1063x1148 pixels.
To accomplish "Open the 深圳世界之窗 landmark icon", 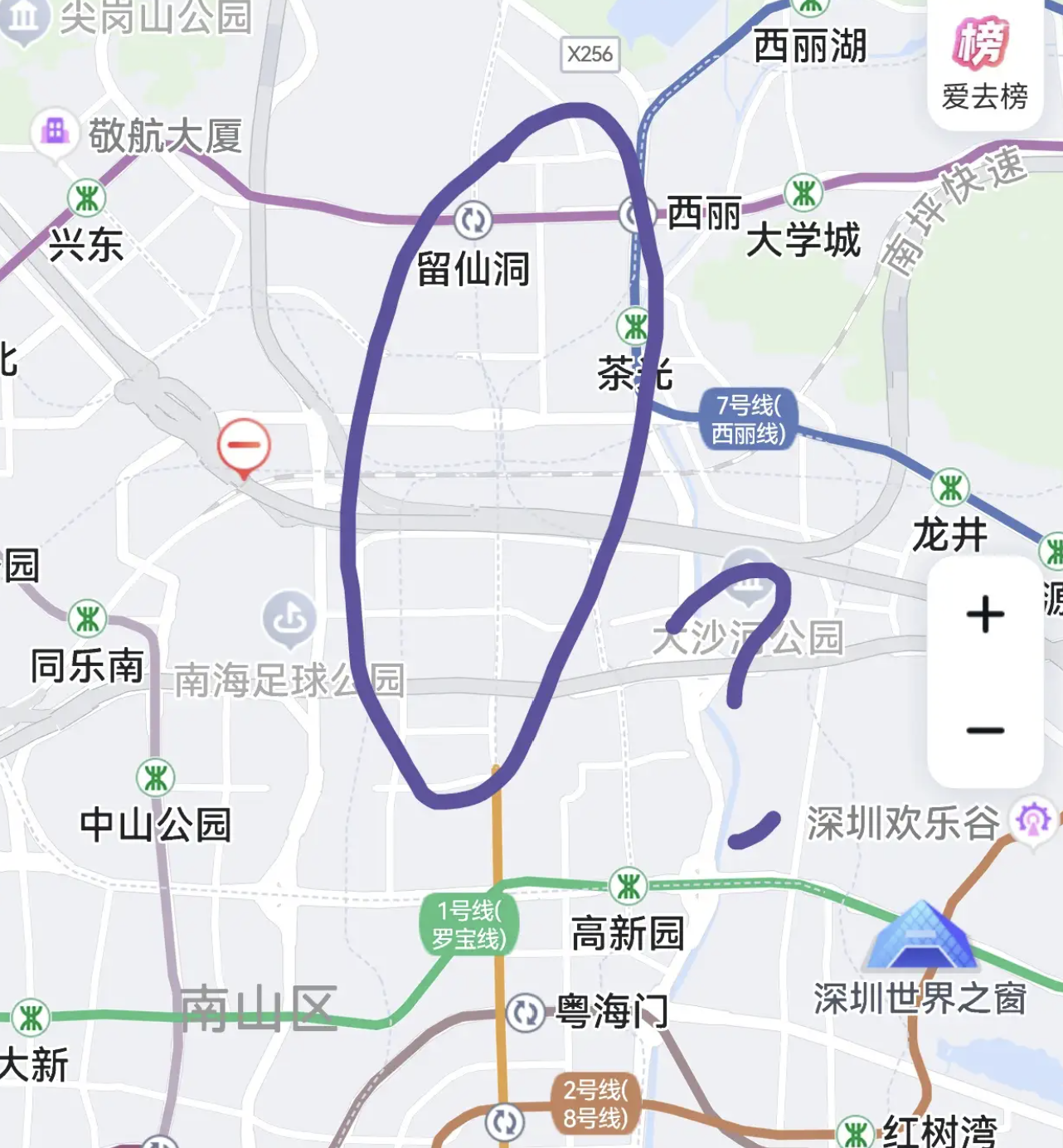I will pyautogui.click(x=920, y=937).
